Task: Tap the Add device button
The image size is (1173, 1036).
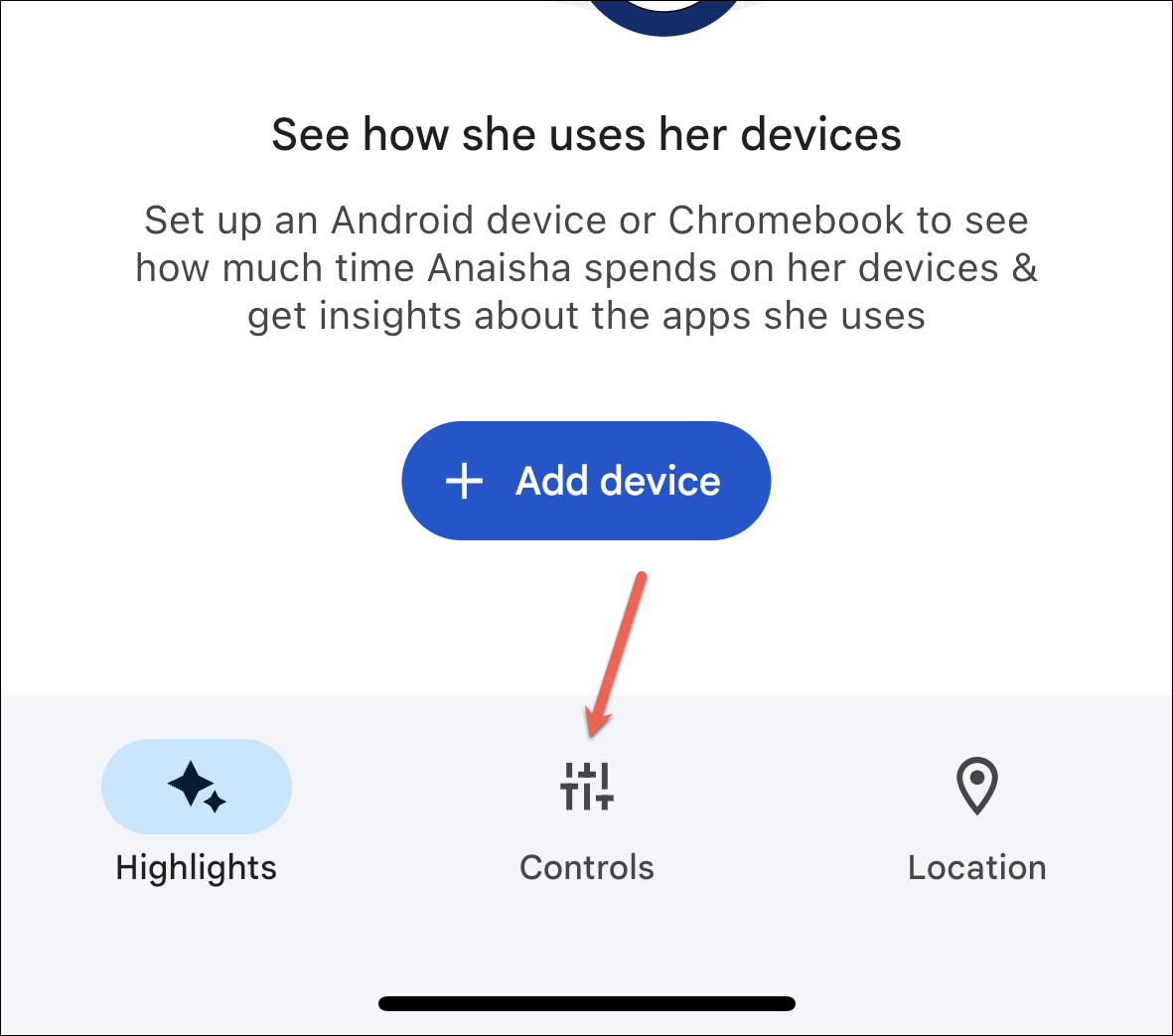Action: 586,481
